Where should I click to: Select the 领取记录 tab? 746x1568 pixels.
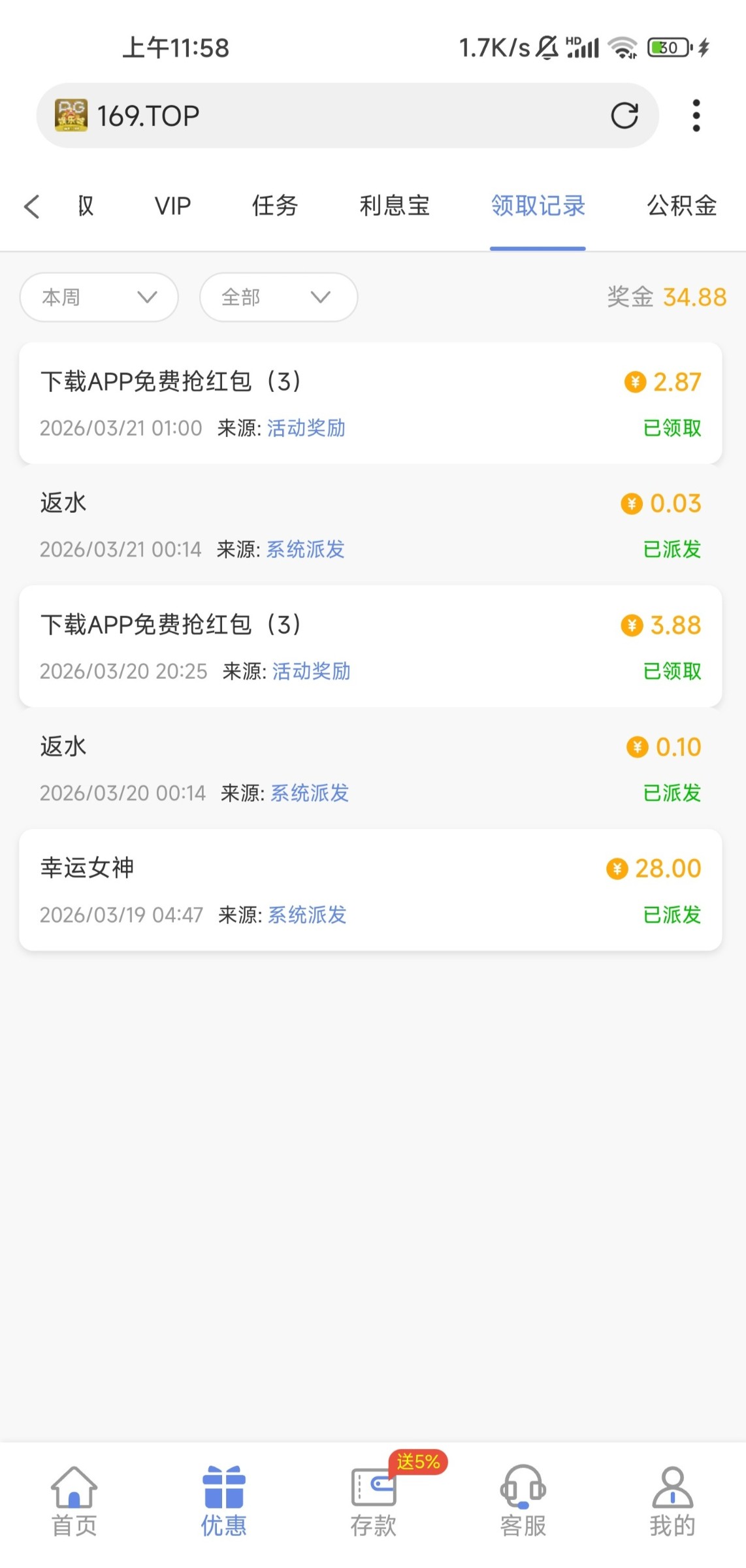[x=538, y=206]
